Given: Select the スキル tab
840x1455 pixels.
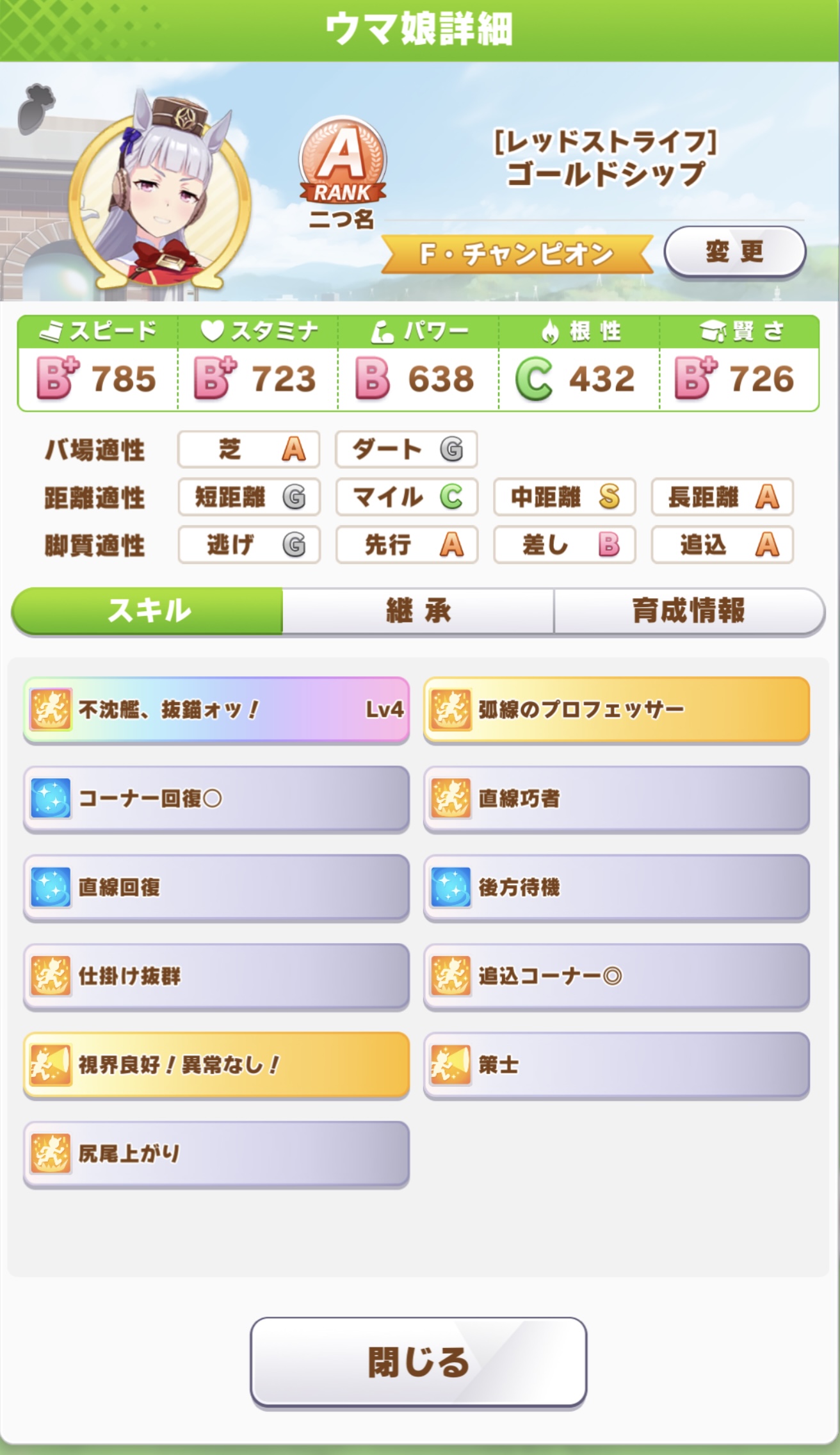Looking at the screenshot, I should [x=148, y=611].
